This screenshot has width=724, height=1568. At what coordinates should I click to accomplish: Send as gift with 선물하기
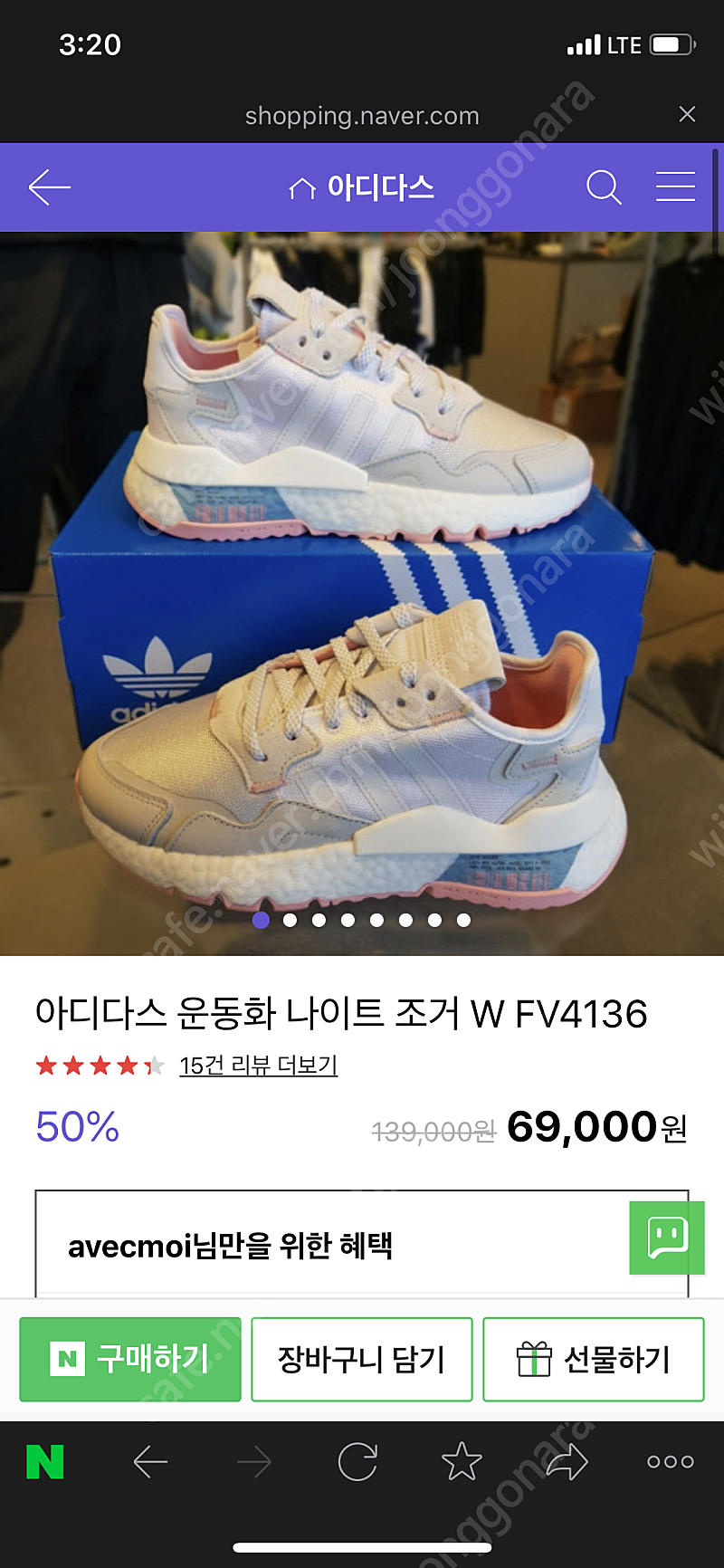tap(594, 1359)
